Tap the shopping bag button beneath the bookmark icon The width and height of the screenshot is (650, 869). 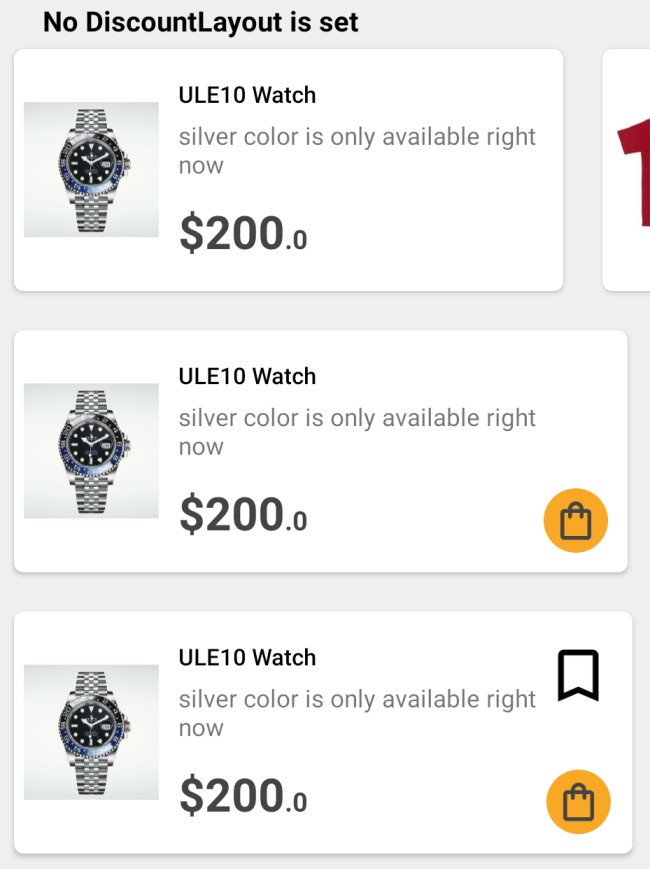click(577, 802)
